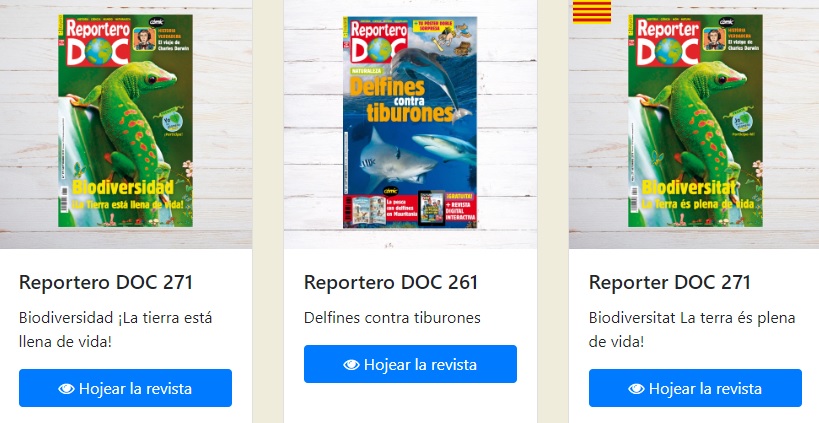Tap Hojear la revista for Reporter DOC 271
This screenshot has width=819, height=423.
(x=695, y=388)
